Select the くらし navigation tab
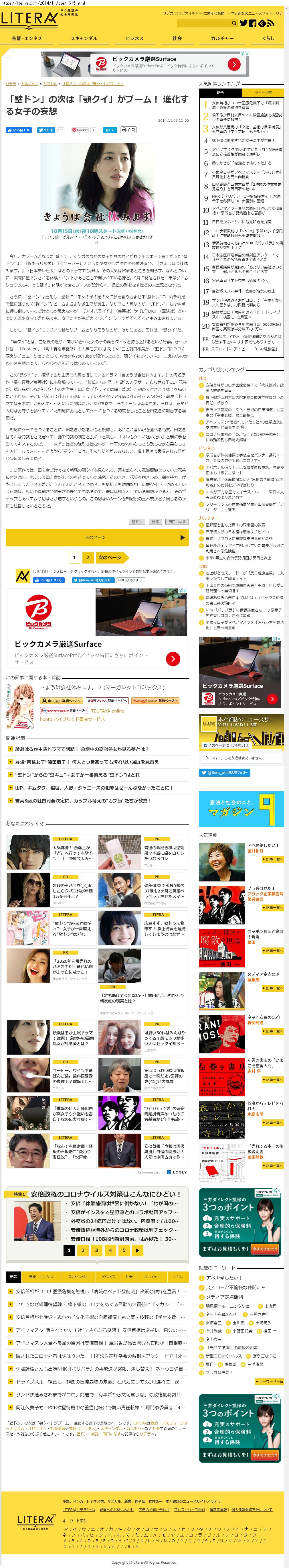Viewport: 289px width, 1568px height. pos(268,38)
